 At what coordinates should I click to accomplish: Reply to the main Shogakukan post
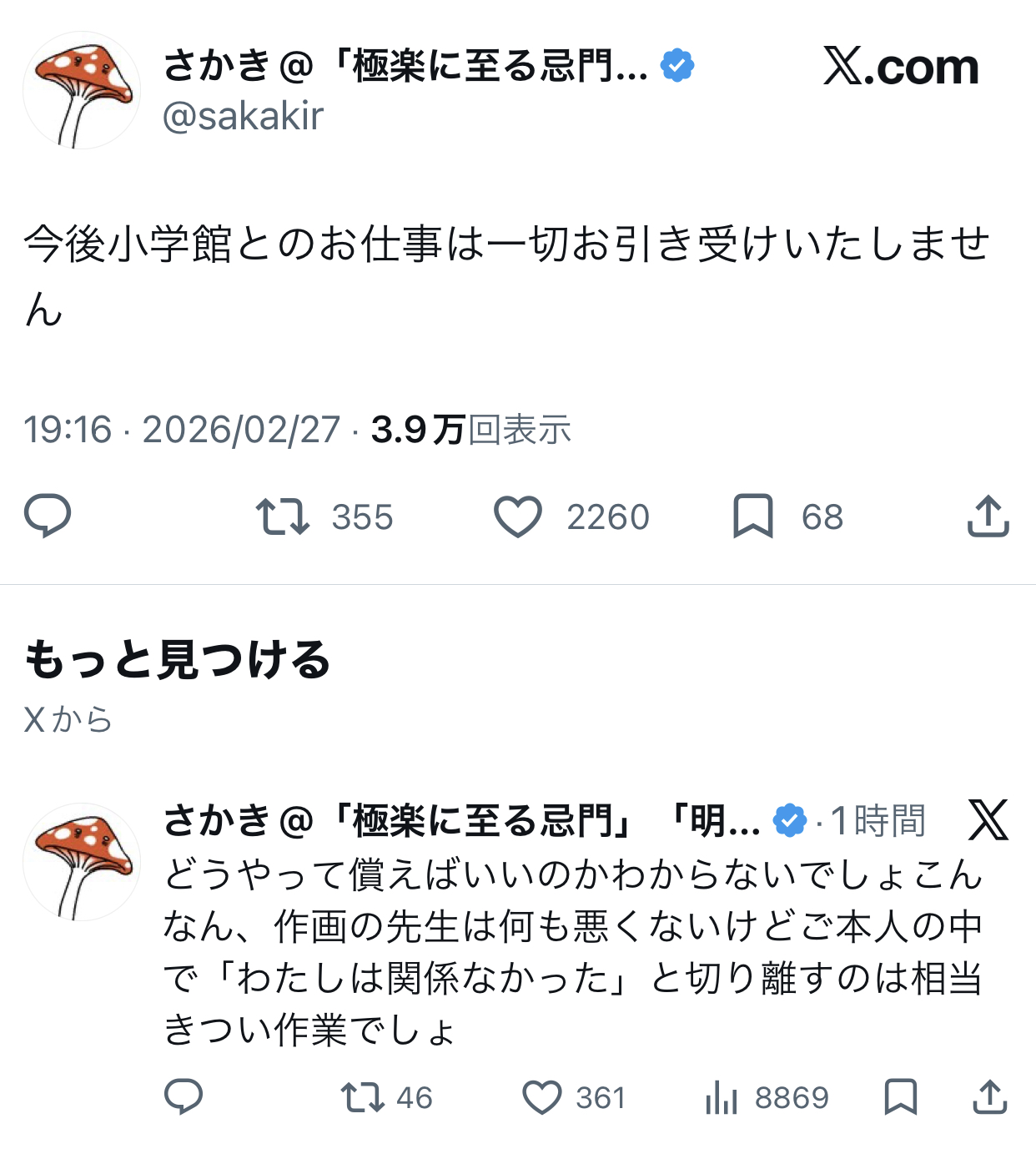[48, 516]
